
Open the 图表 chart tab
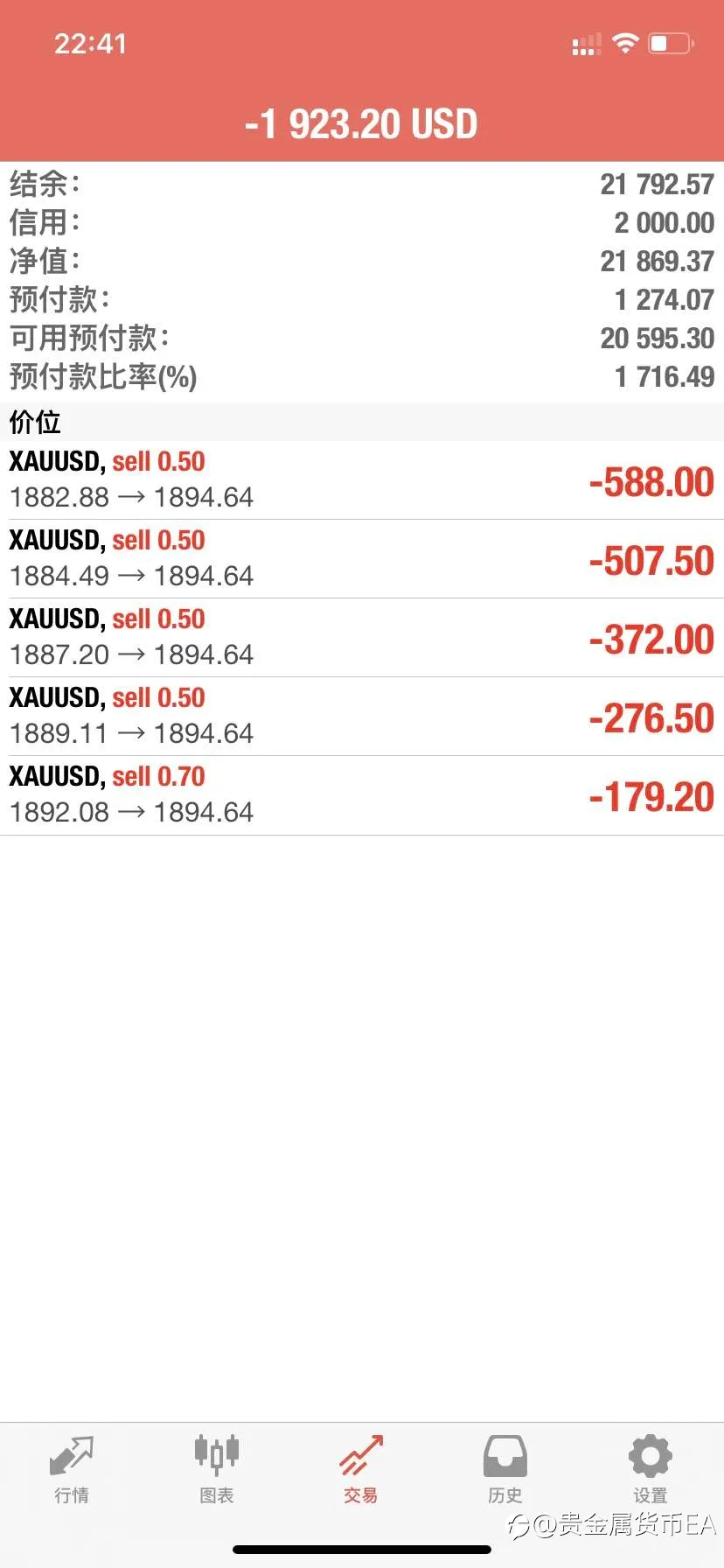pyautogui.click(x=217, y=1470)
